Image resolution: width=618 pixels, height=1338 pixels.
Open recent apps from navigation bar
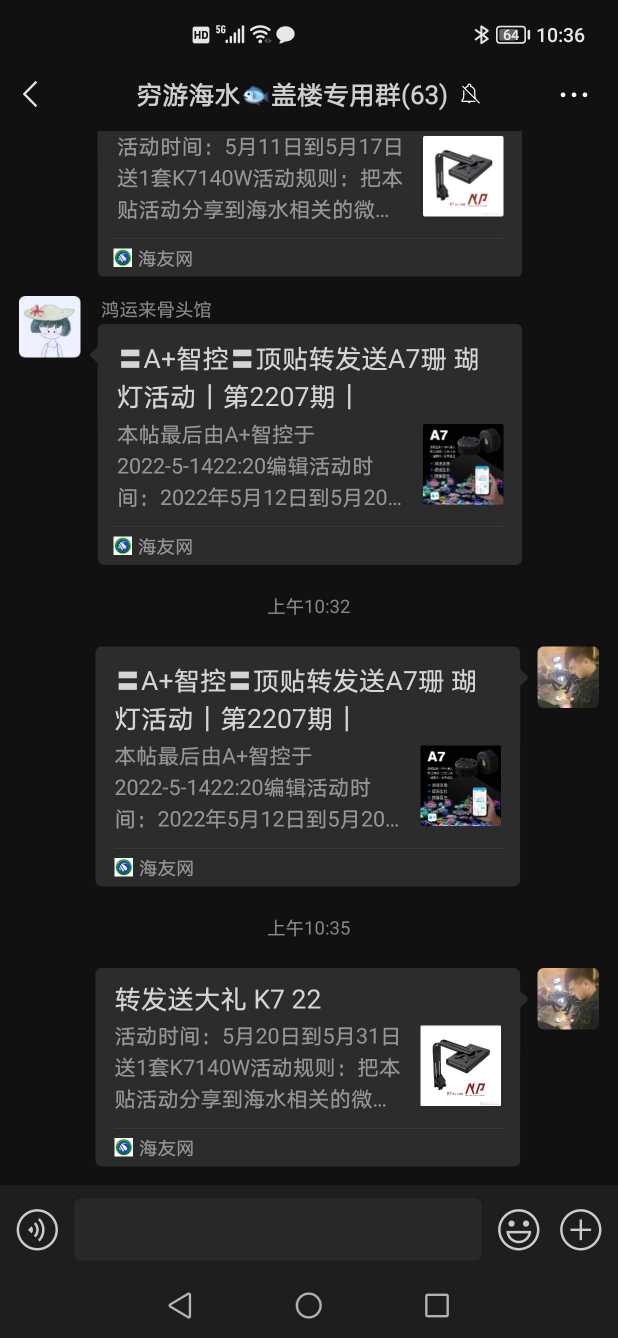[436, 1305]
